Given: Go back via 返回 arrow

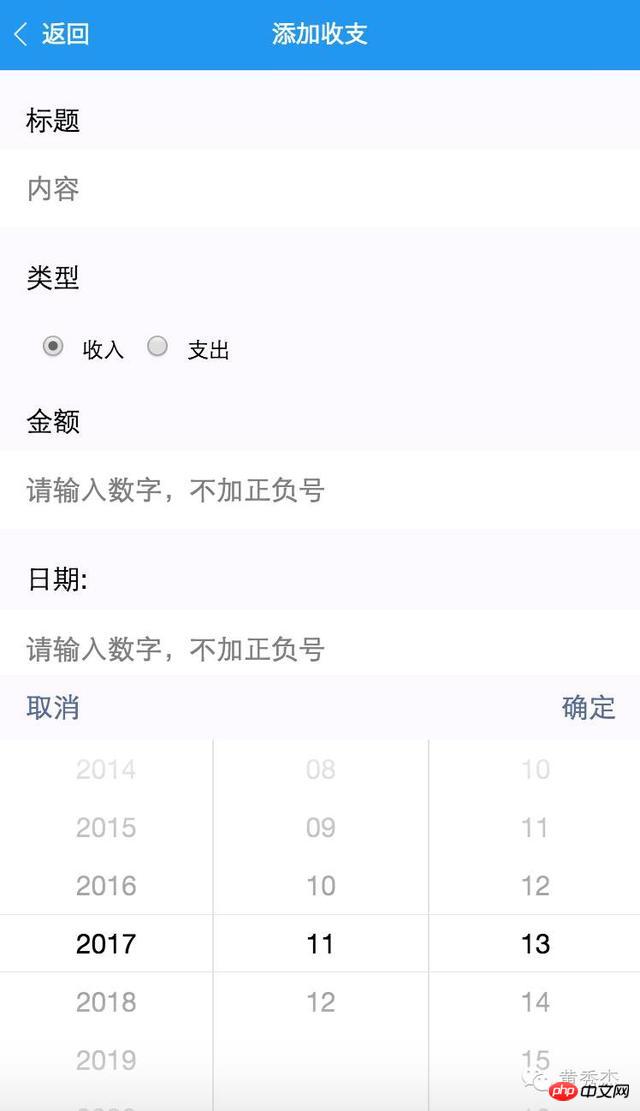Looking at the screenshot, I should point(50,34).
